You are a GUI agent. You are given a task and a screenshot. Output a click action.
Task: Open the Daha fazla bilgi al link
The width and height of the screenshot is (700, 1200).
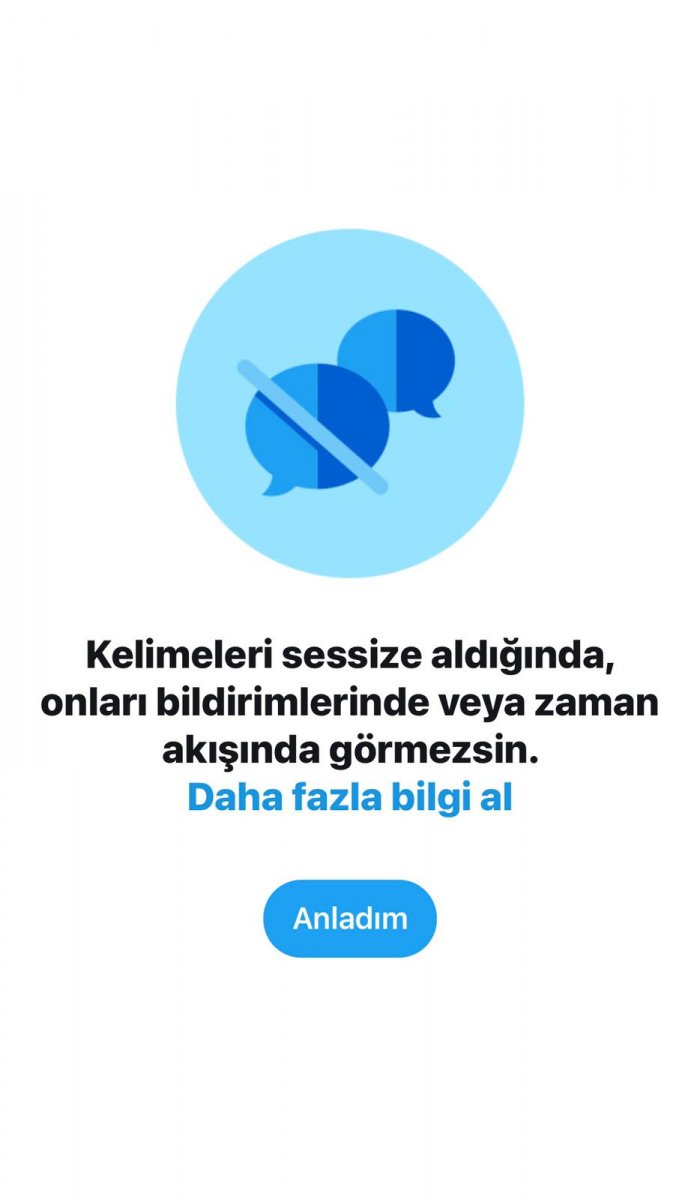pos(350,797)
